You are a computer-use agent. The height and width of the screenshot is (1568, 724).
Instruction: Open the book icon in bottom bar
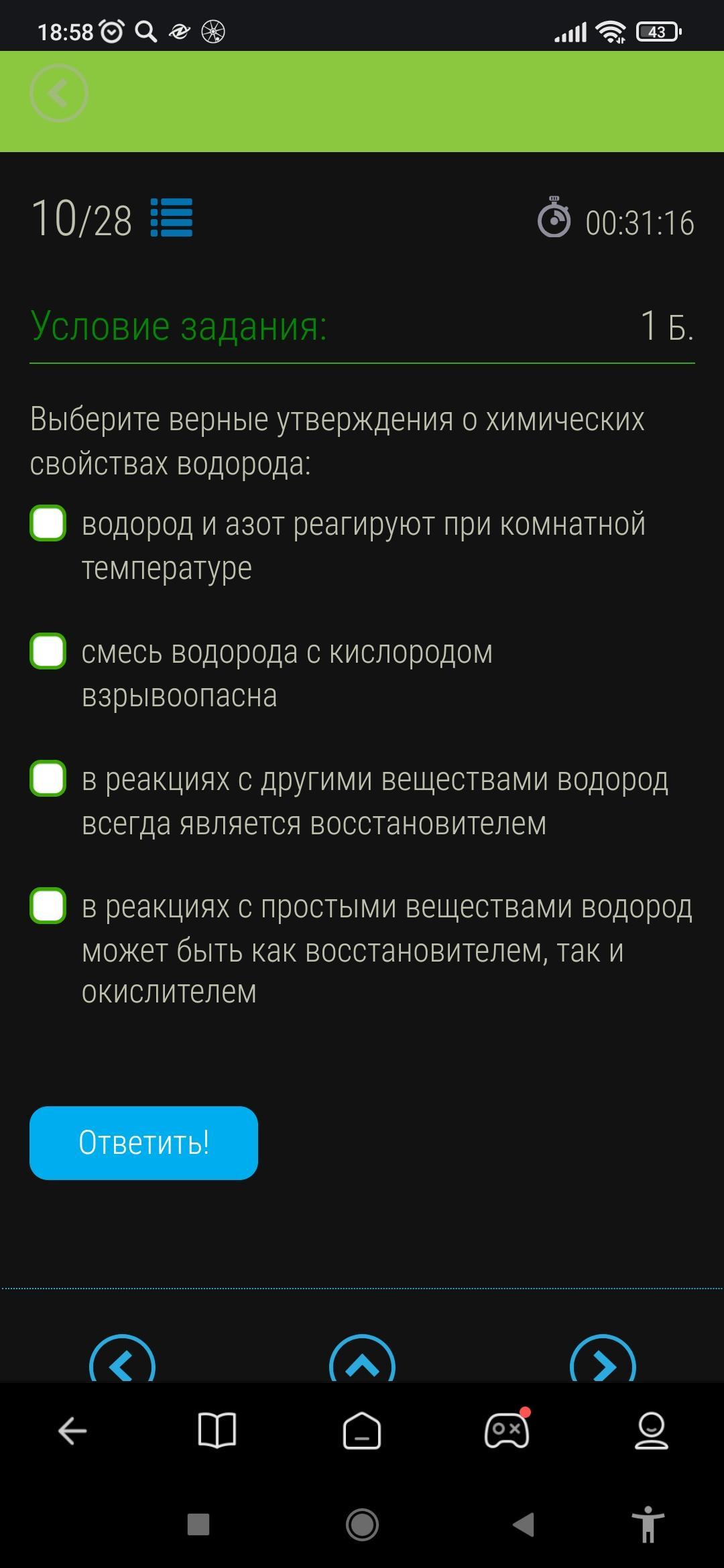tap(217, 1431)
